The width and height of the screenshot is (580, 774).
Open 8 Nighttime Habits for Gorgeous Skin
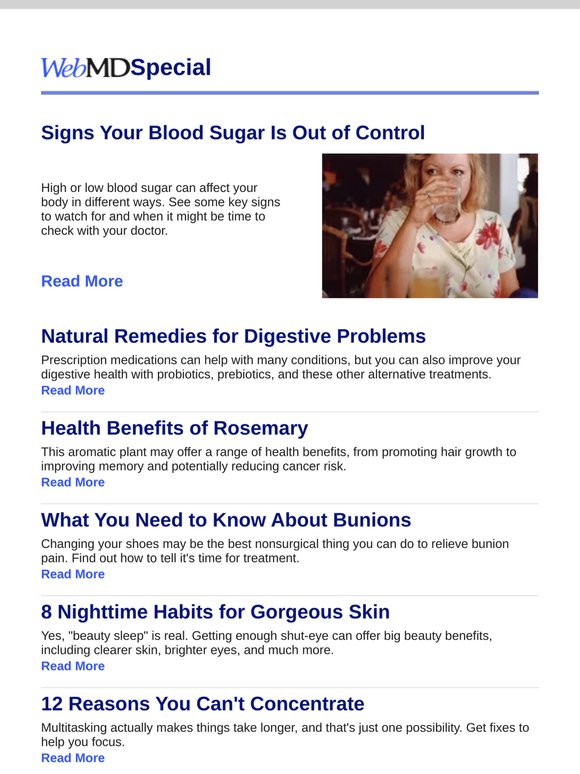215,612
